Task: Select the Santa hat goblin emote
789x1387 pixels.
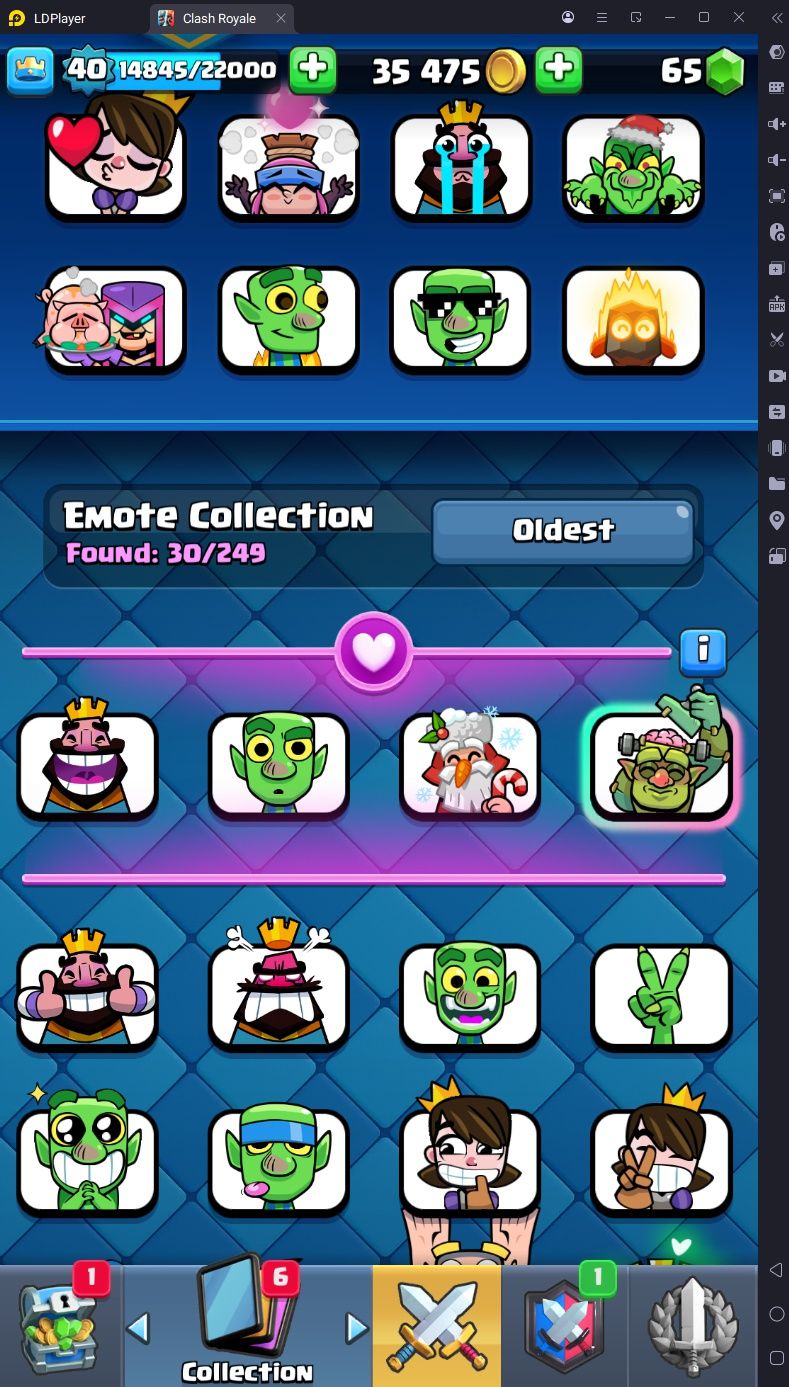Action: [x=633, y=165]
